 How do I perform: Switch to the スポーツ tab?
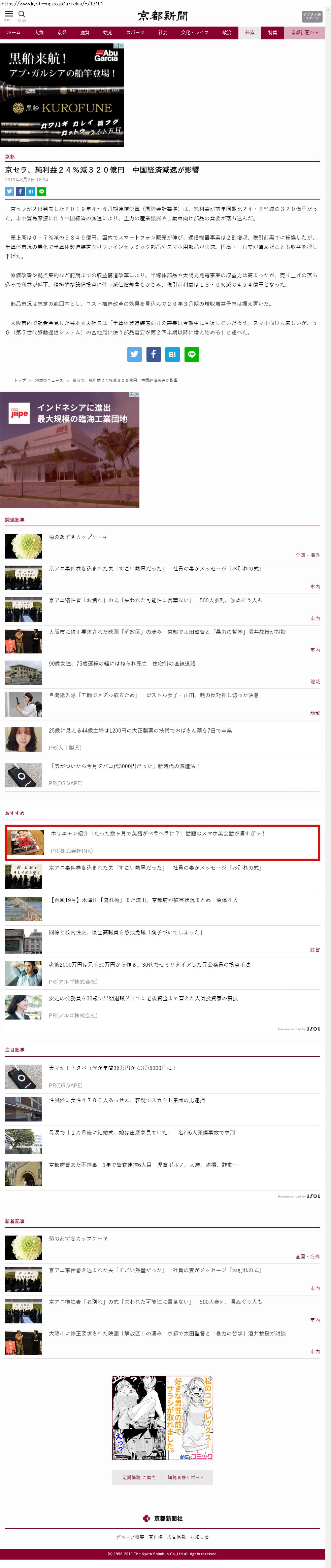(135, 32)
